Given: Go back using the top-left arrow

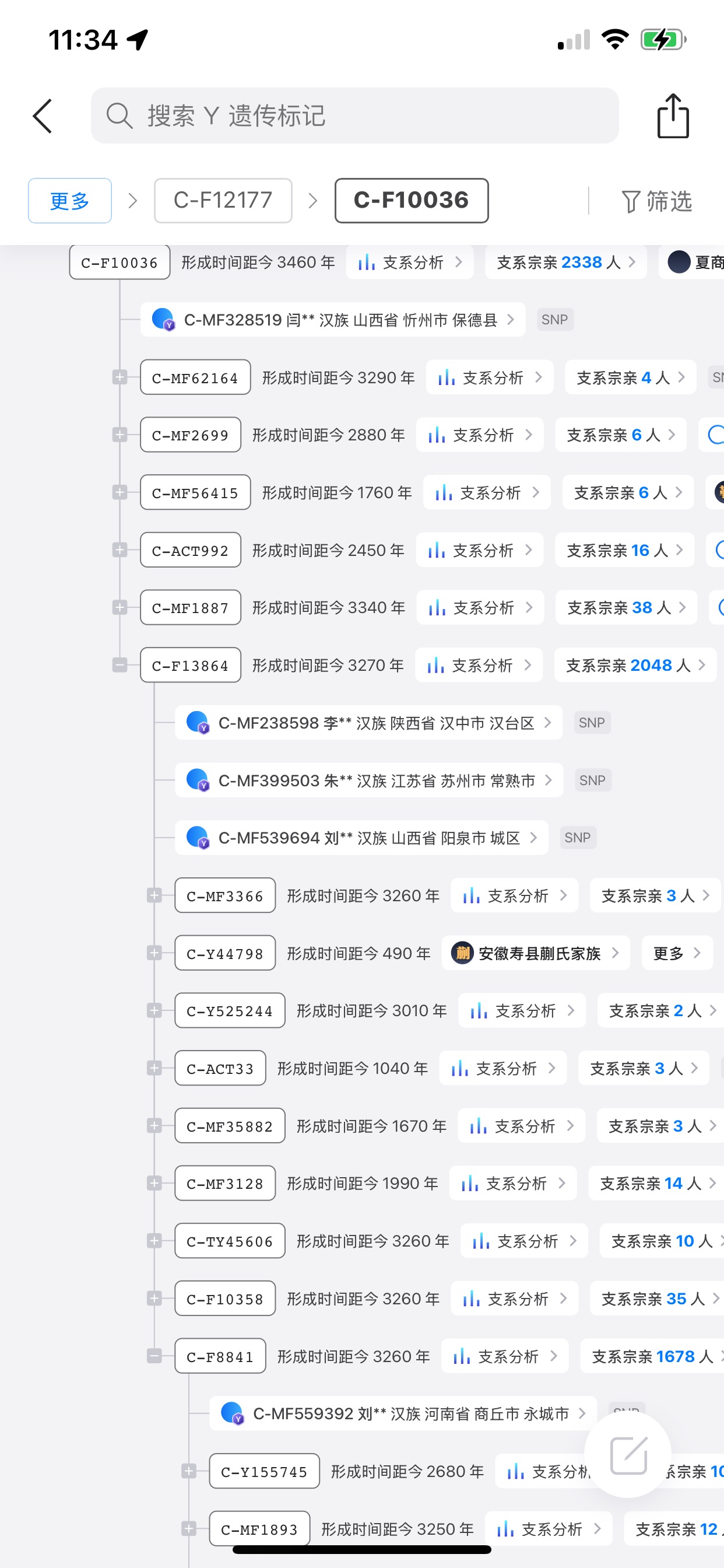Looking at the screenshot, I should pyautogui.click(x=43, y=116).
